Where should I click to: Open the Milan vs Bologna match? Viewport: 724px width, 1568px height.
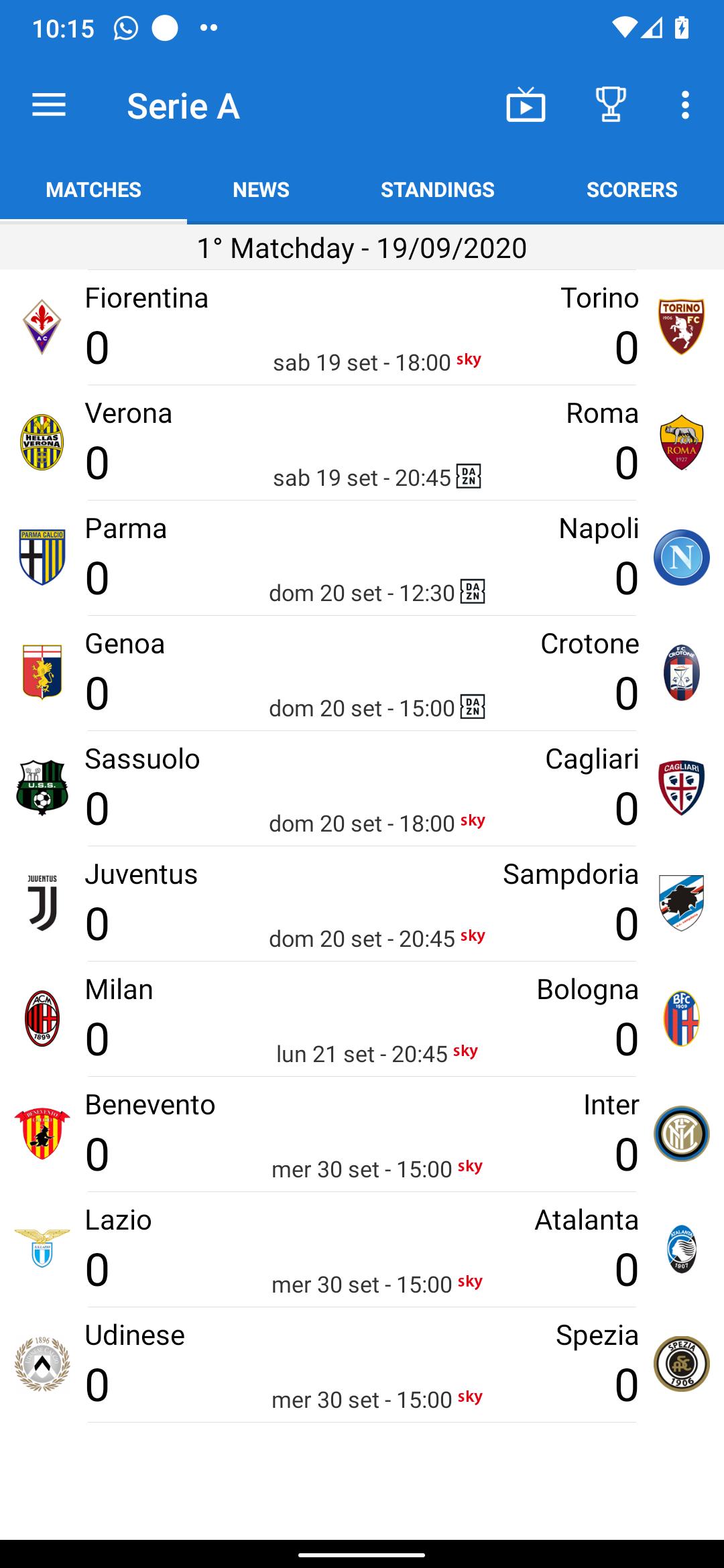click(x=362, y=1019)
